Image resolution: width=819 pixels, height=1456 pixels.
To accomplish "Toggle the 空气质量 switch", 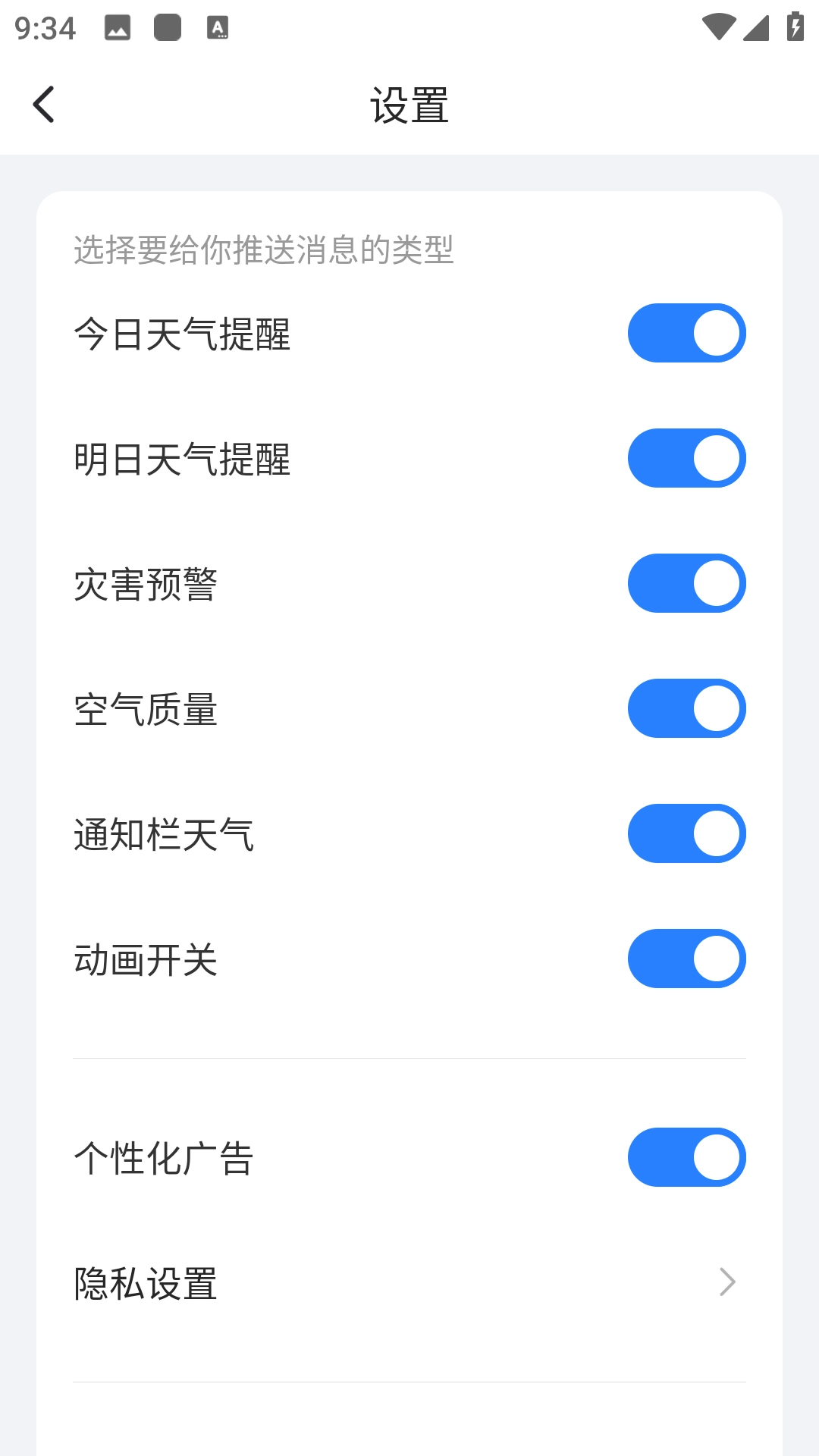I will (x=686, y=708).
